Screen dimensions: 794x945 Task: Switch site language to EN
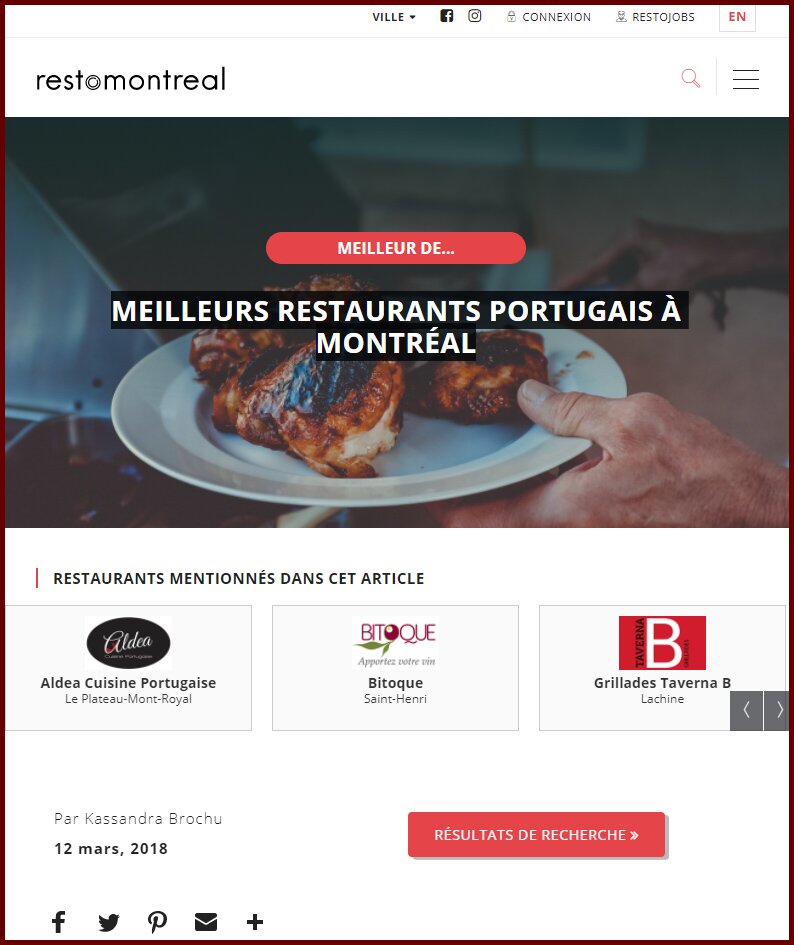tap(737, 17)
